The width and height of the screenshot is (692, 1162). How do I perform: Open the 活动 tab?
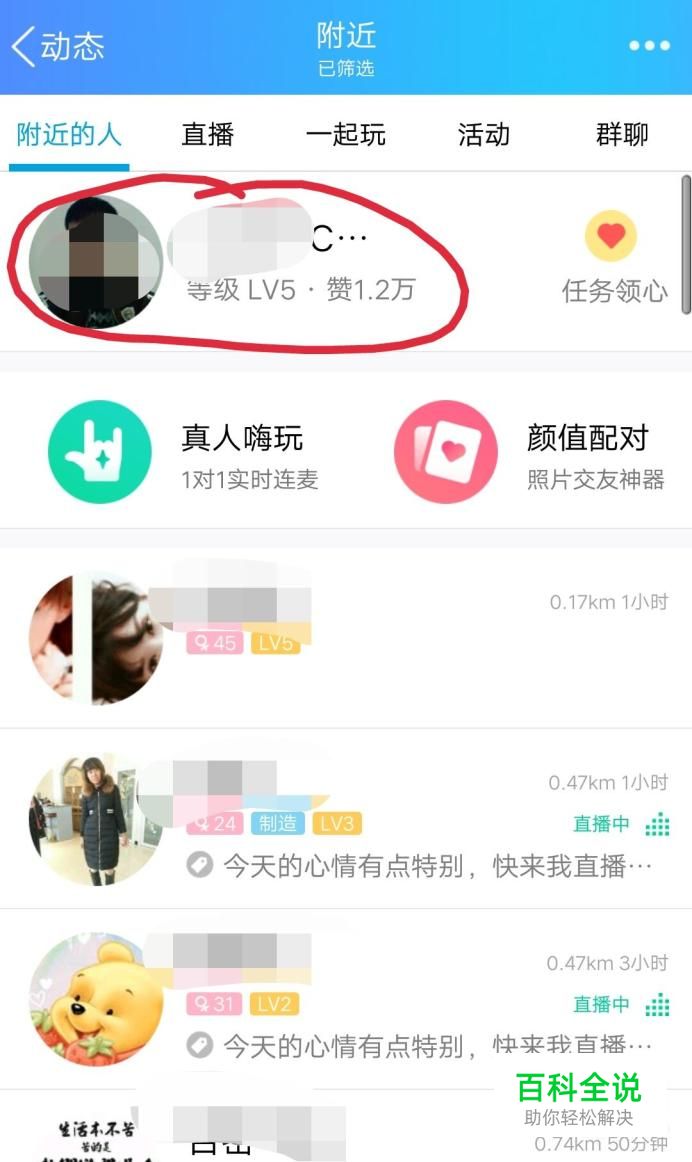pos(484,135)
